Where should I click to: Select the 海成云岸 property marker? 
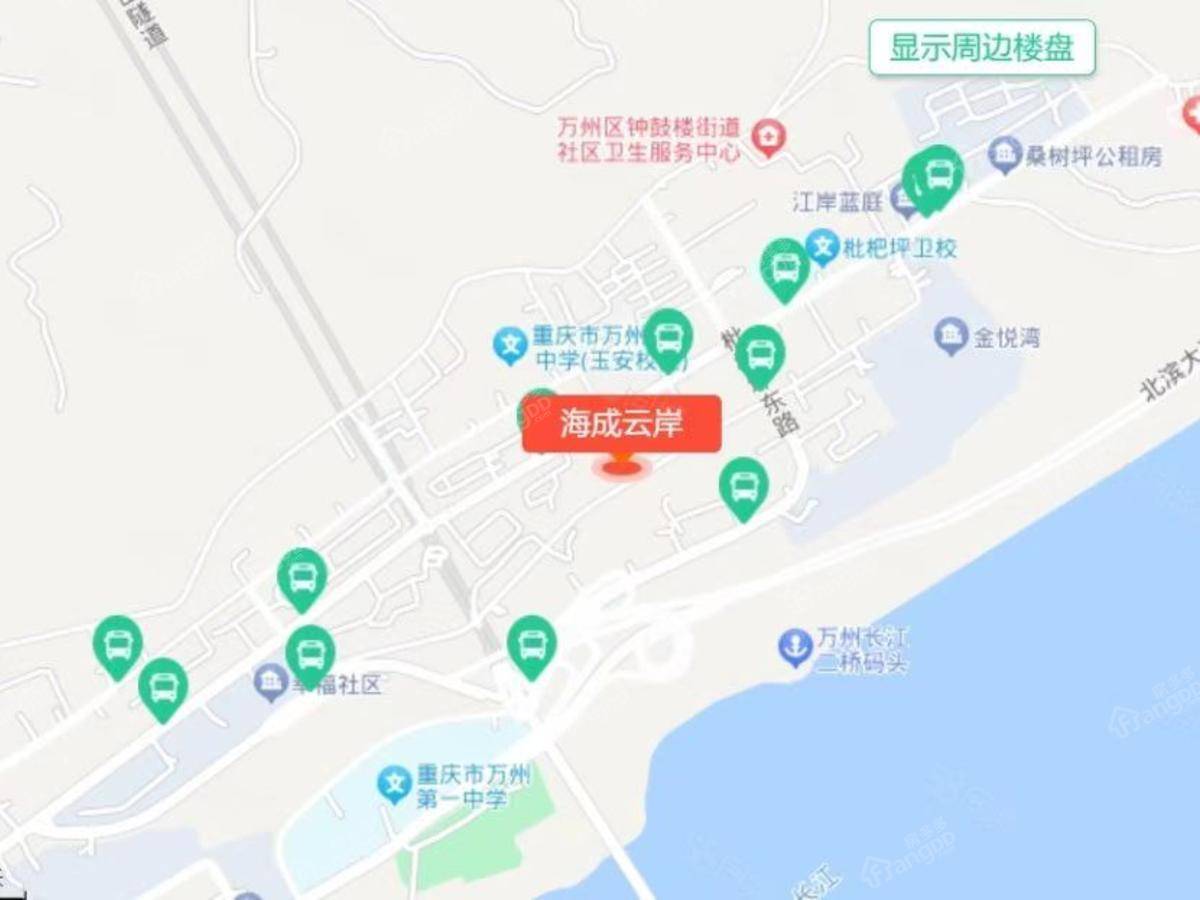(x=621, y=424)
